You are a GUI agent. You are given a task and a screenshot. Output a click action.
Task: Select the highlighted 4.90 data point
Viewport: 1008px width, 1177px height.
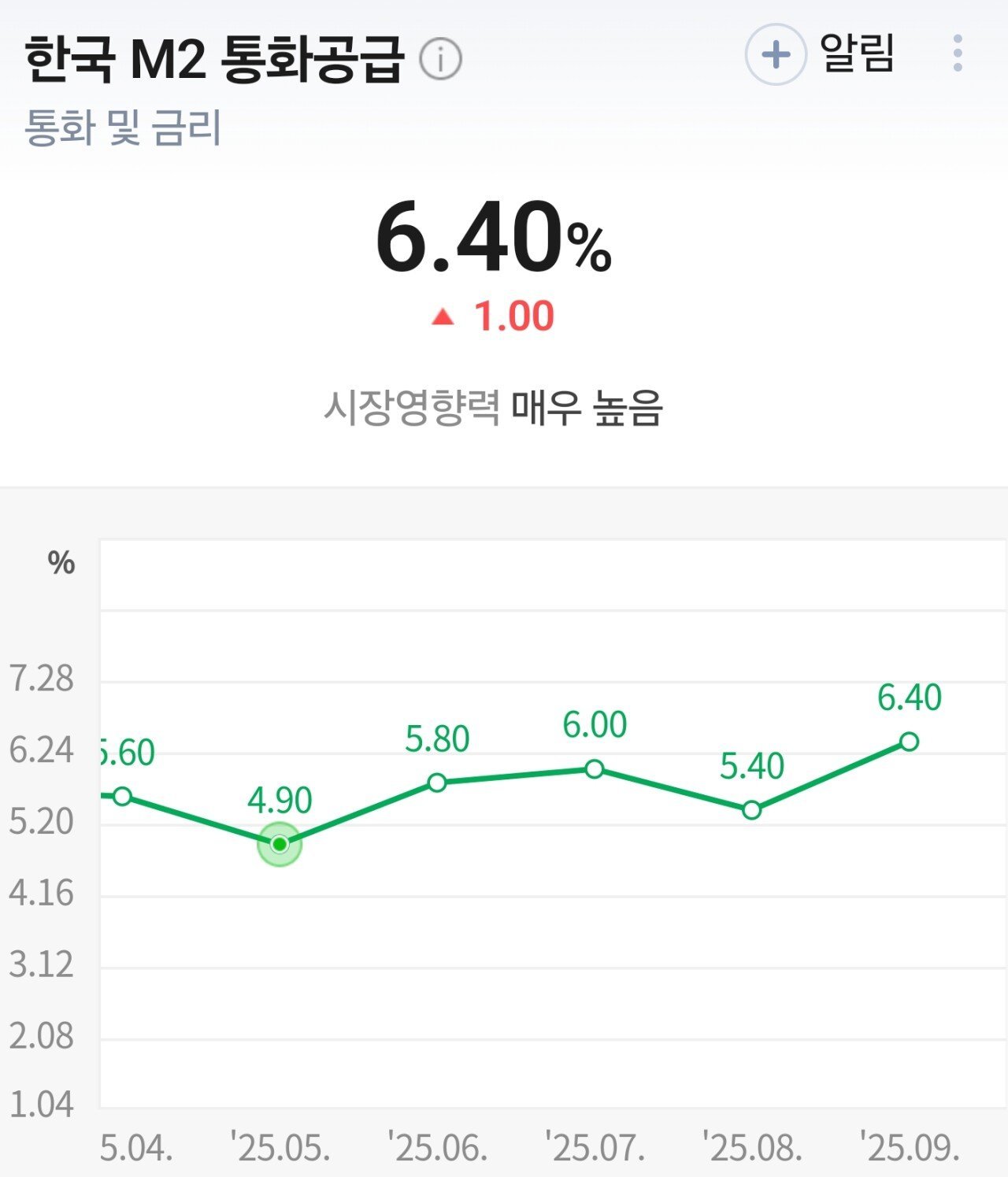(x=279, y=843)
